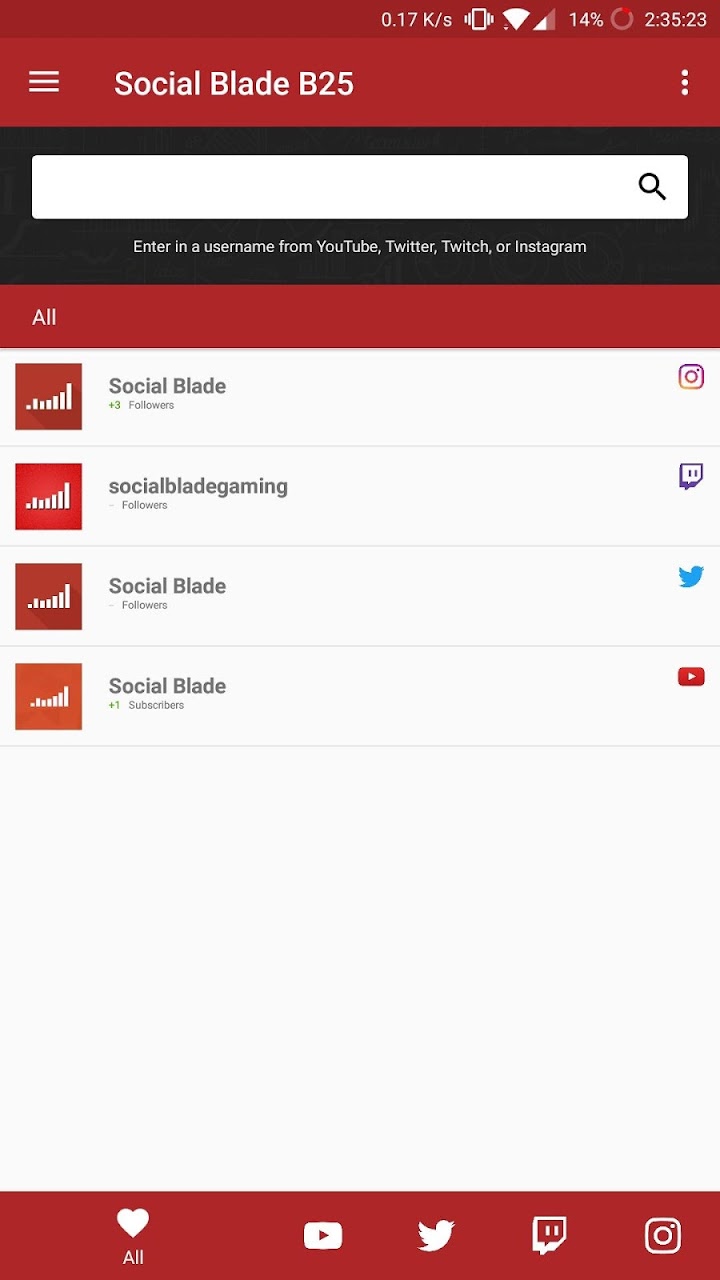Tap the username search input field
Screen dimensions: 720x1280
pos(330,186)
